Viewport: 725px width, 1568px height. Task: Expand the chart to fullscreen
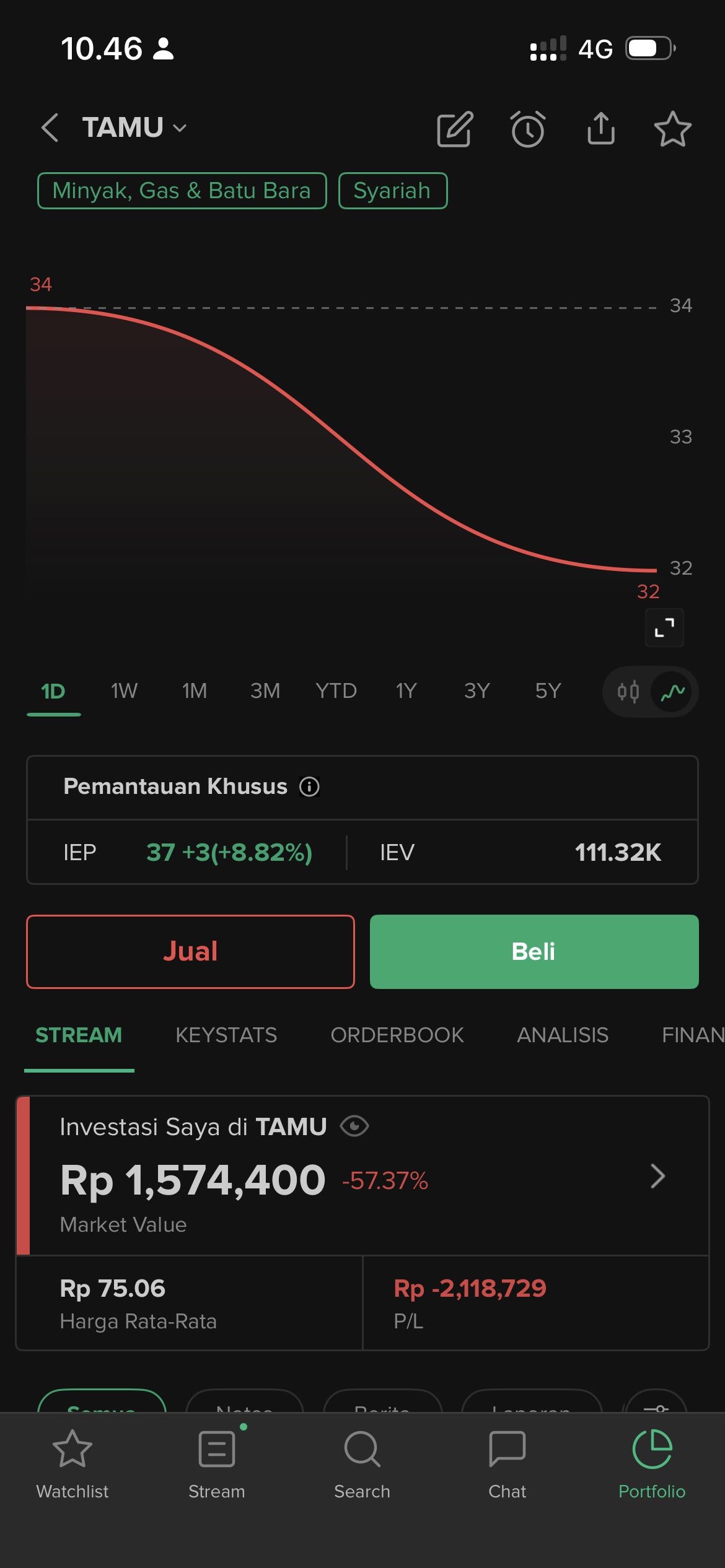[x=664, y=628]
